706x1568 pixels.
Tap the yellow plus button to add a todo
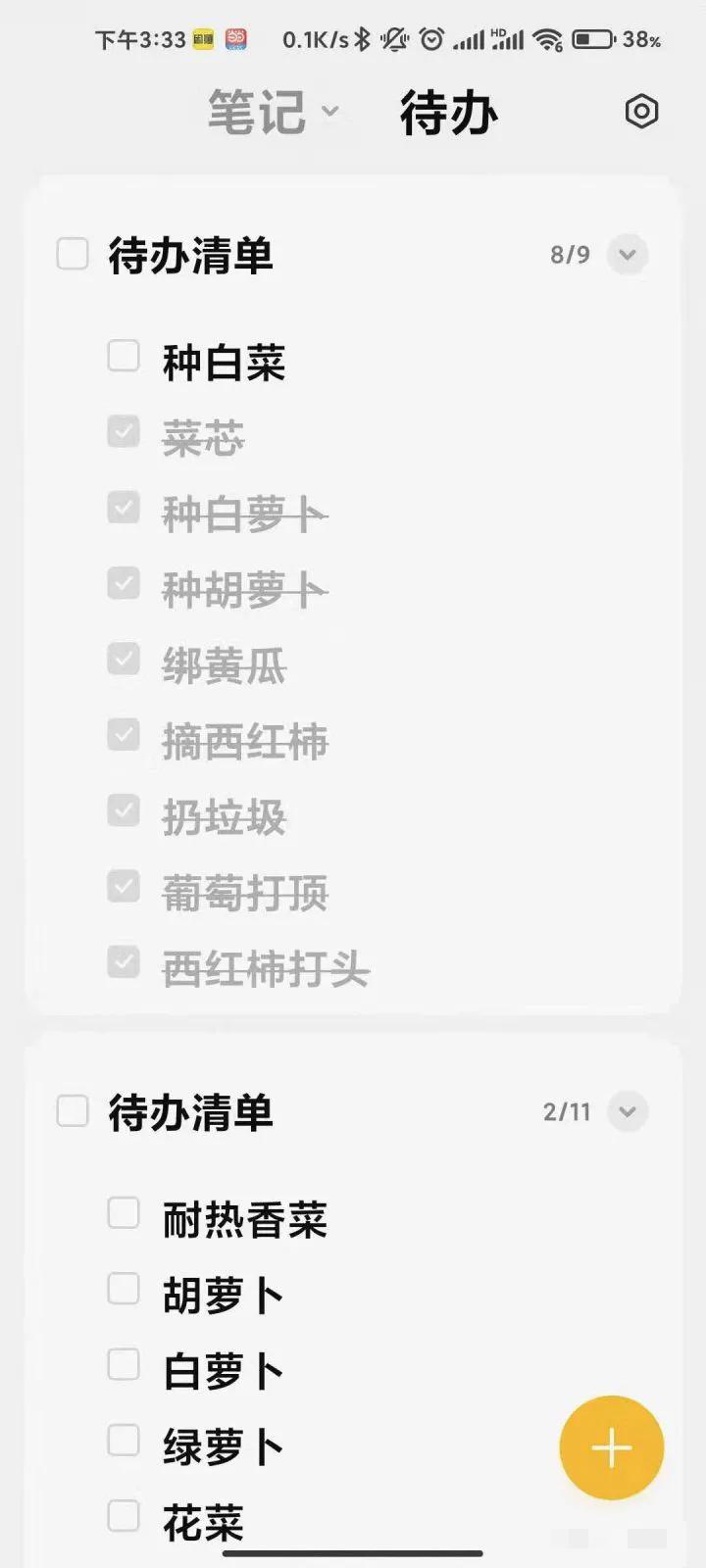[611, 1446]
